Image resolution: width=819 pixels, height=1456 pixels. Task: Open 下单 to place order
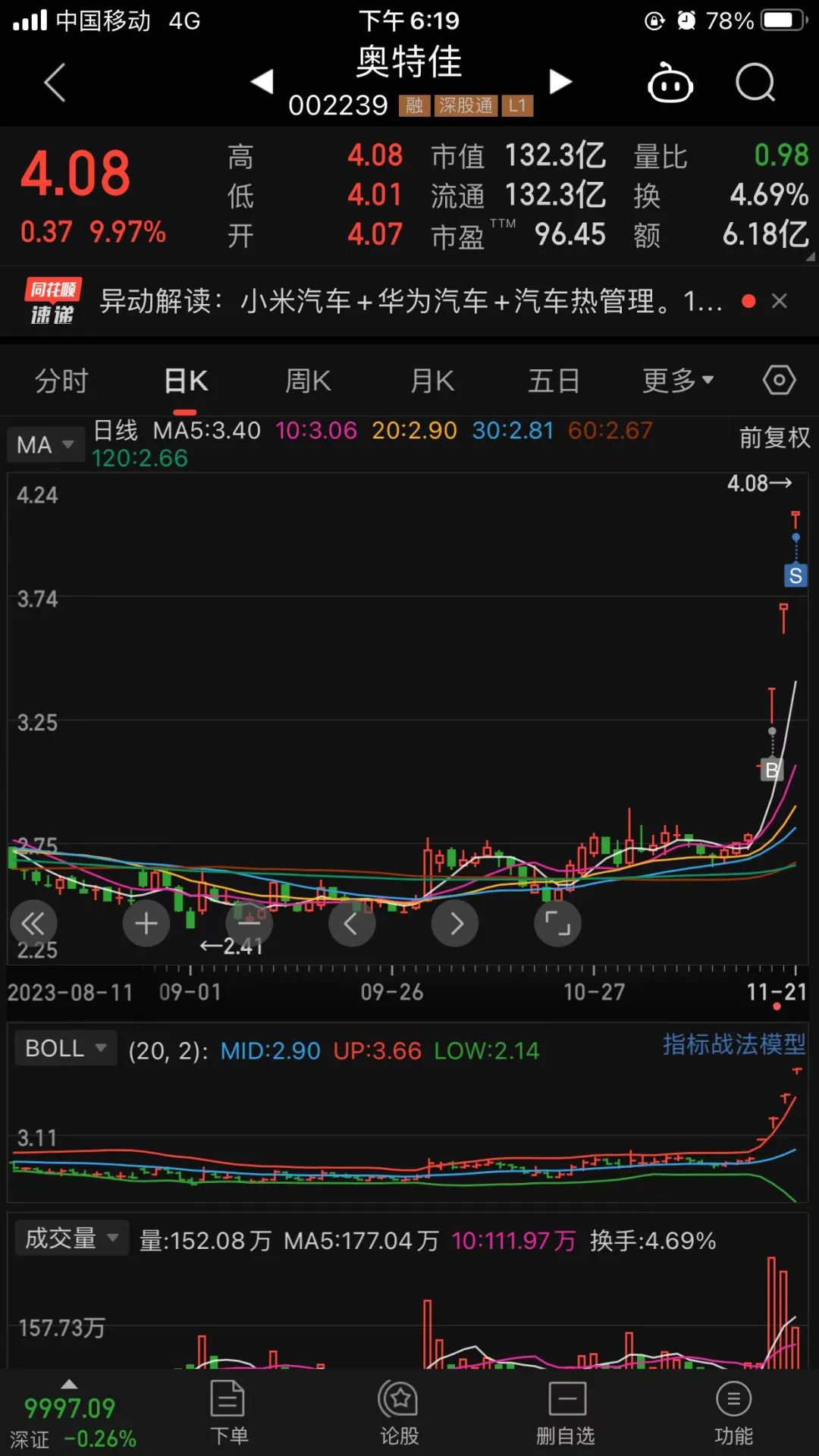227,1414
